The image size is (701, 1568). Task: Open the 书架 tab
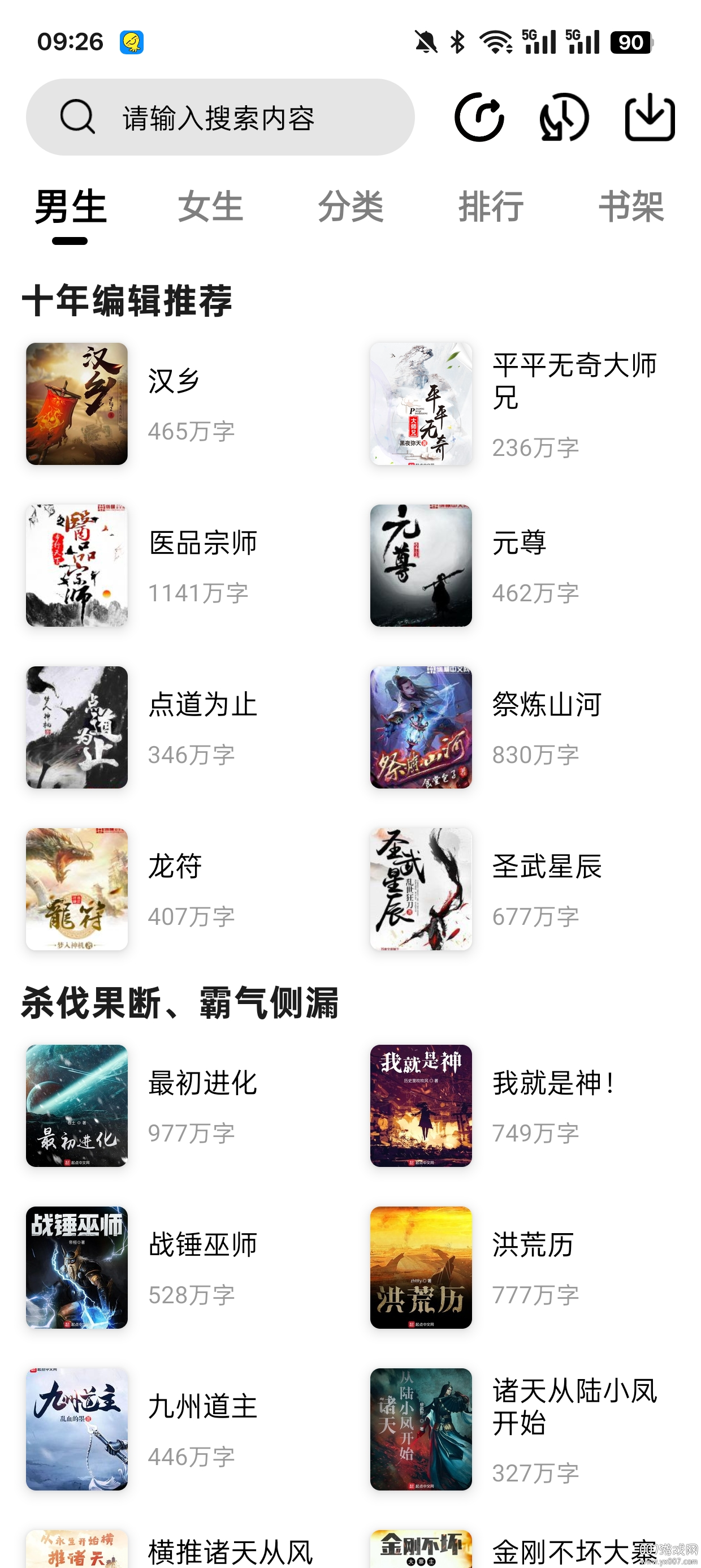coord(631,207)
